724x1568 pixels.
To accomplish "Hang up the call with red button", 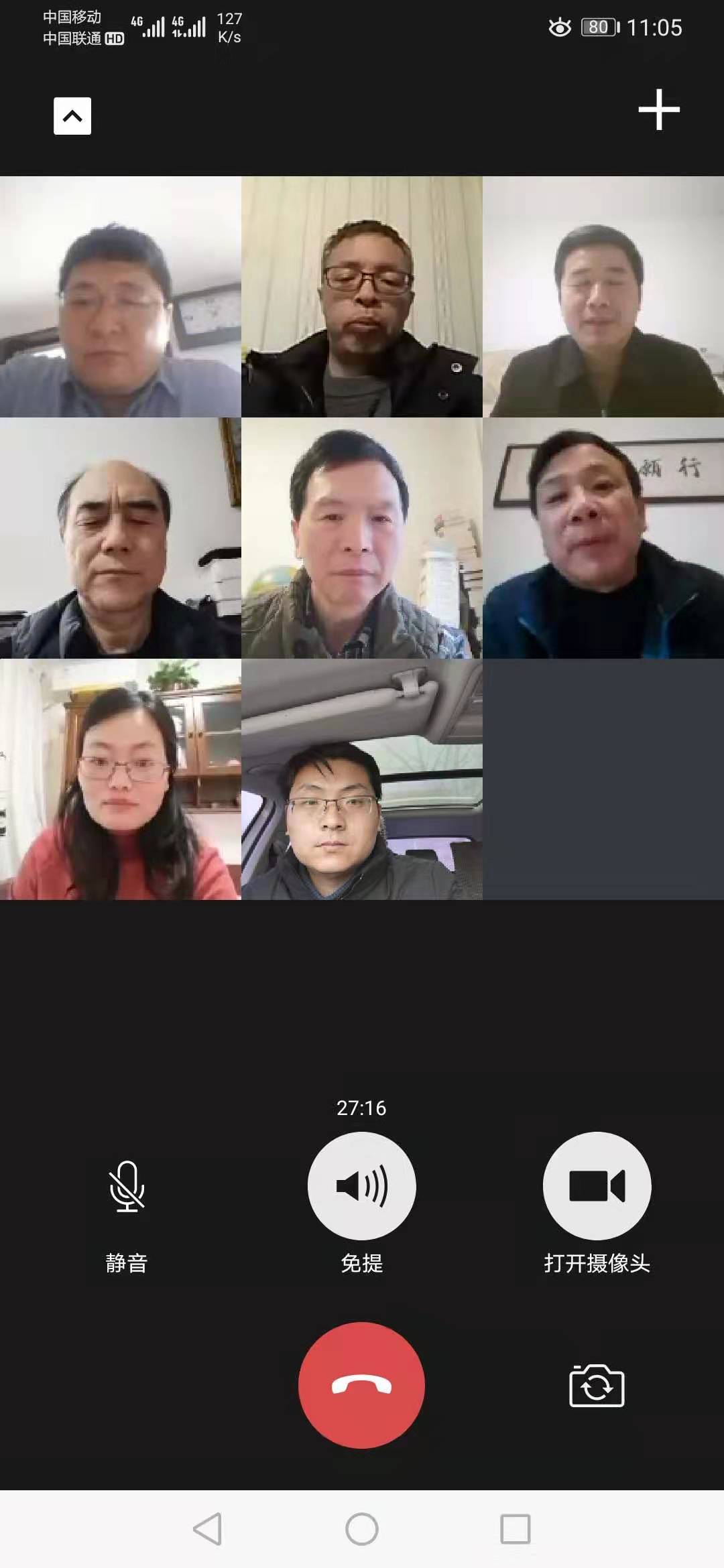I will click(361, 1385).
